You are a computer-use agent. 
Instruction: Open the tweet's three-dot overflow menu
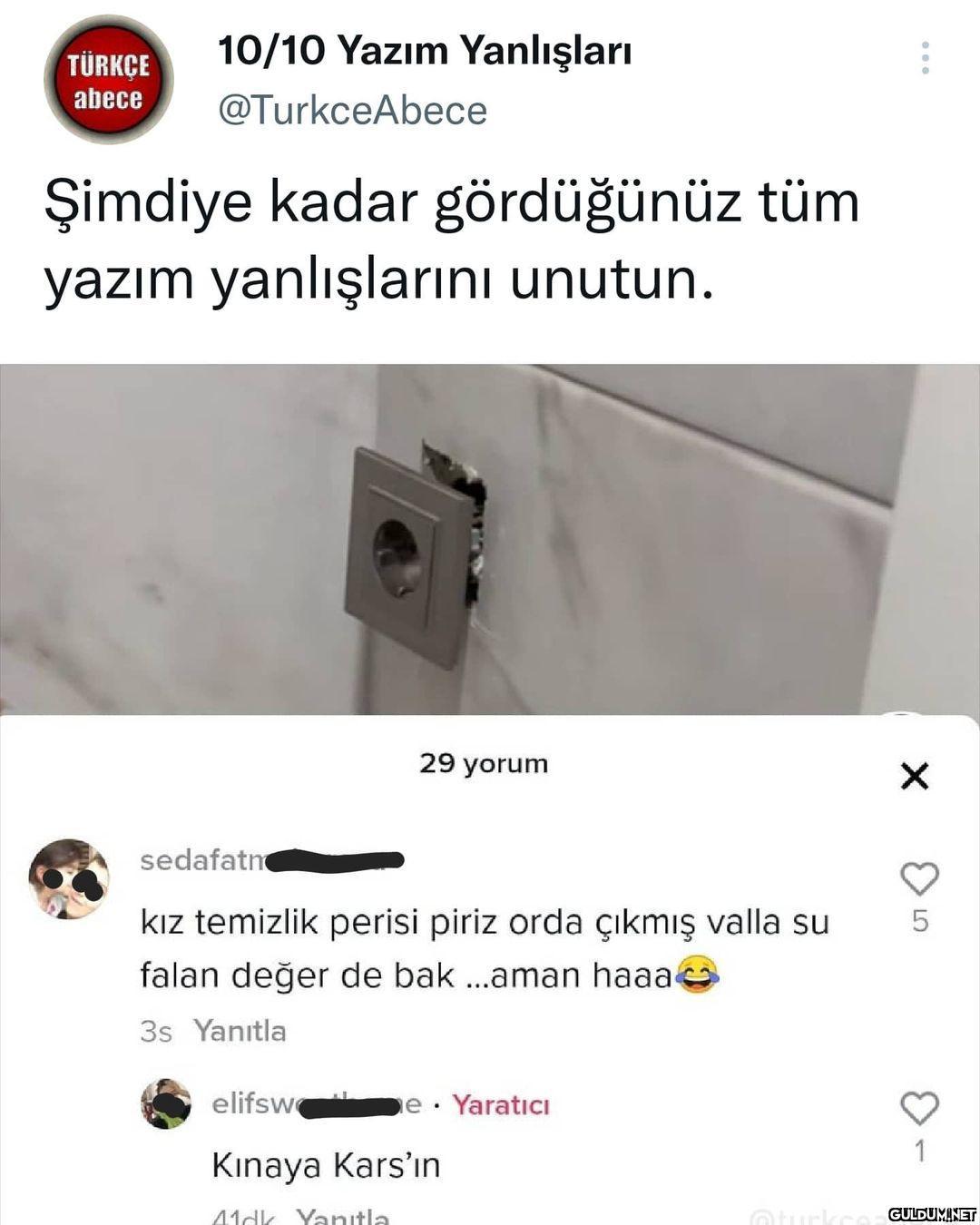(x=925, y=58)
